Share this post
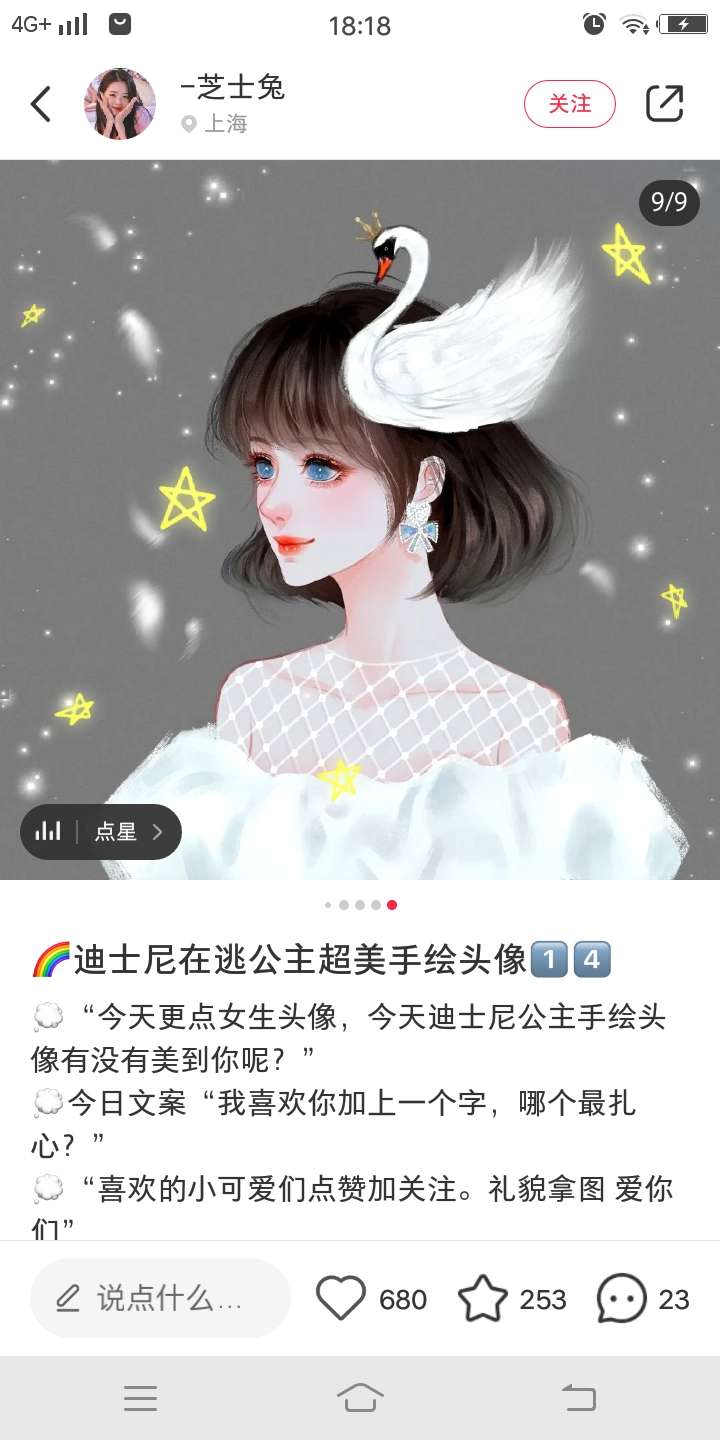720x1440 pixels. [664, 104]
